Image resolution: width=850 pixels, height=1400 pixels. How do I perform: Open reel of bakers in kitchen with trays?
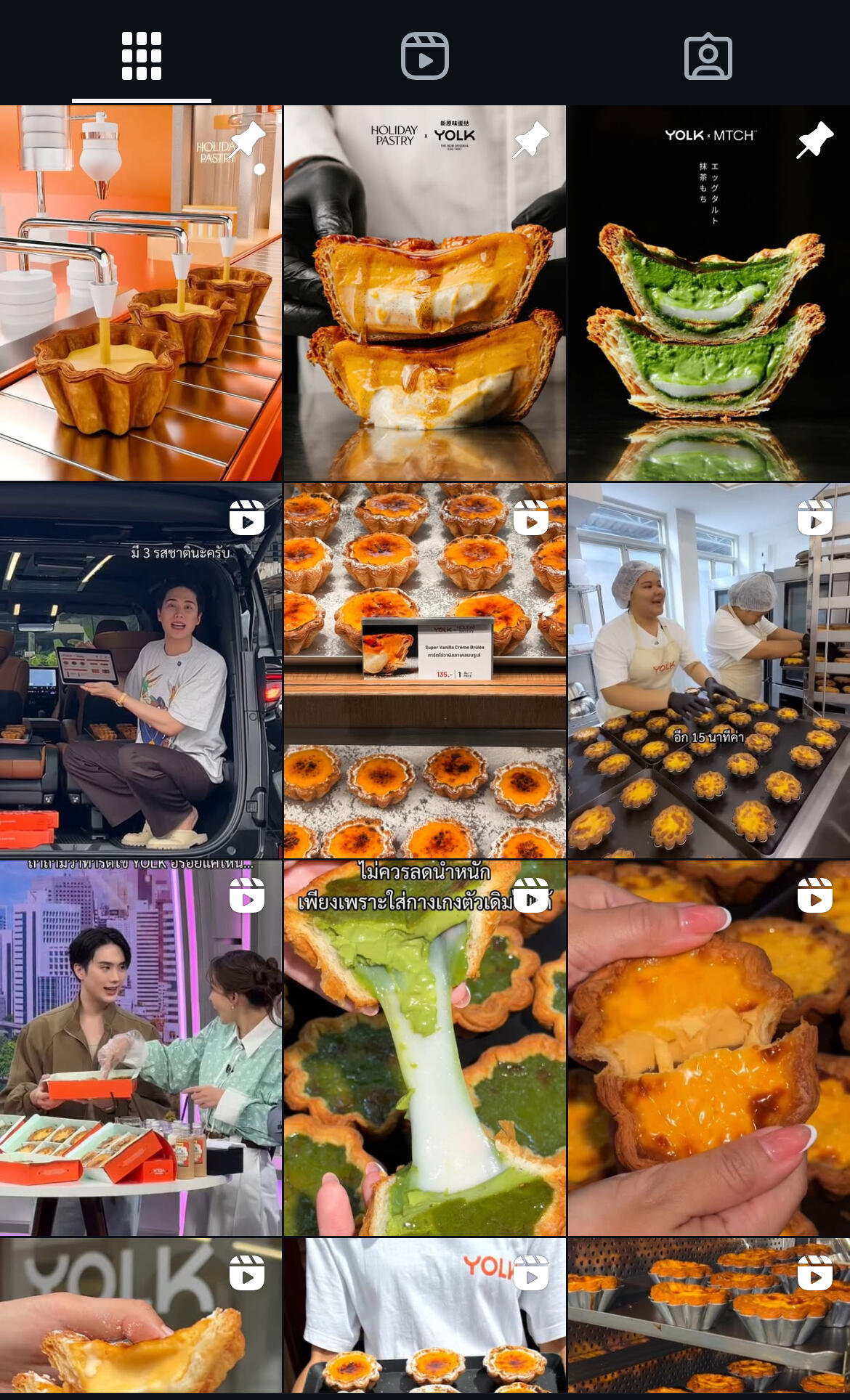(708, 672)
